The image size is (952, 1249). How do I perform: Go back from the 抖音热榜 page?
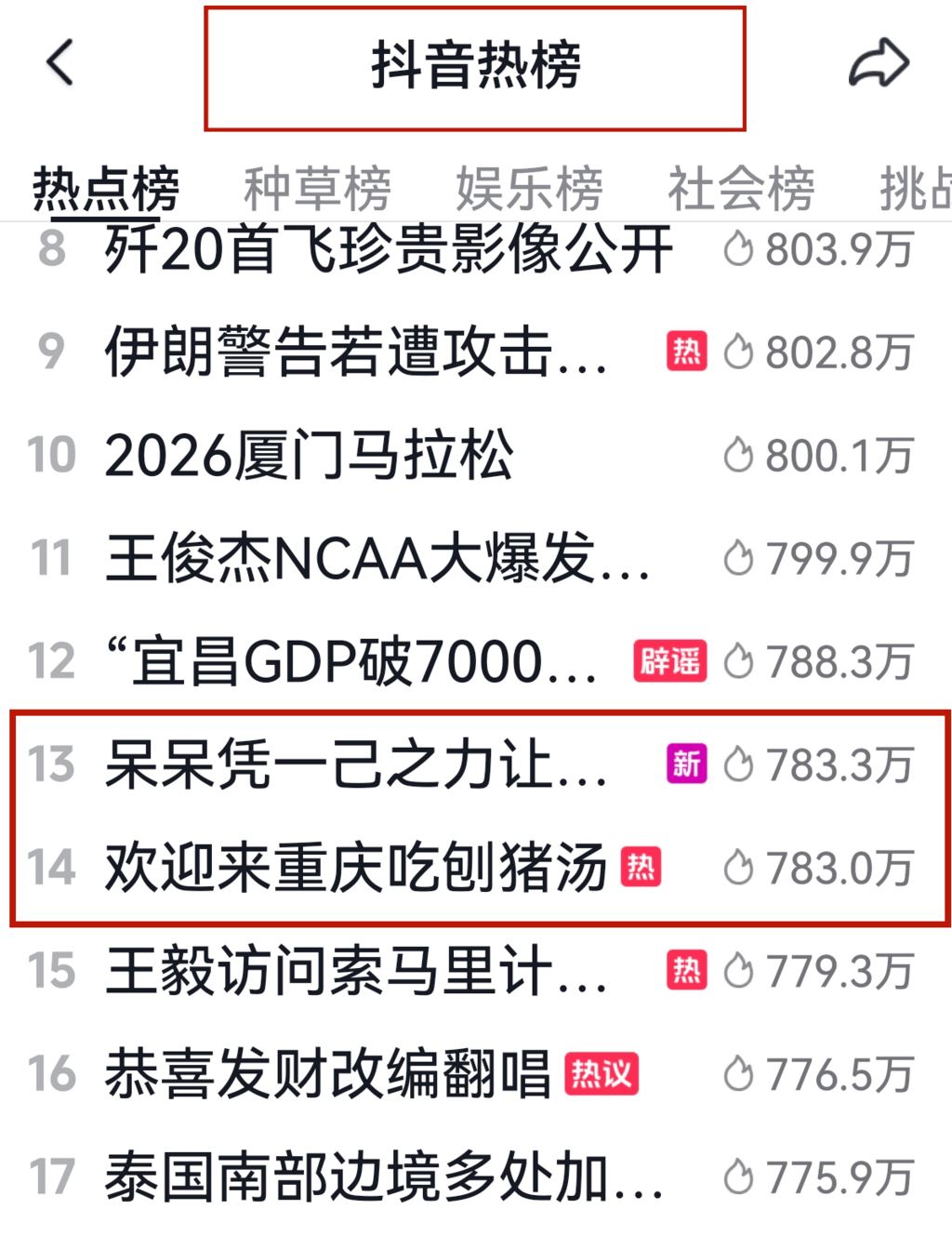pos(60,64)
